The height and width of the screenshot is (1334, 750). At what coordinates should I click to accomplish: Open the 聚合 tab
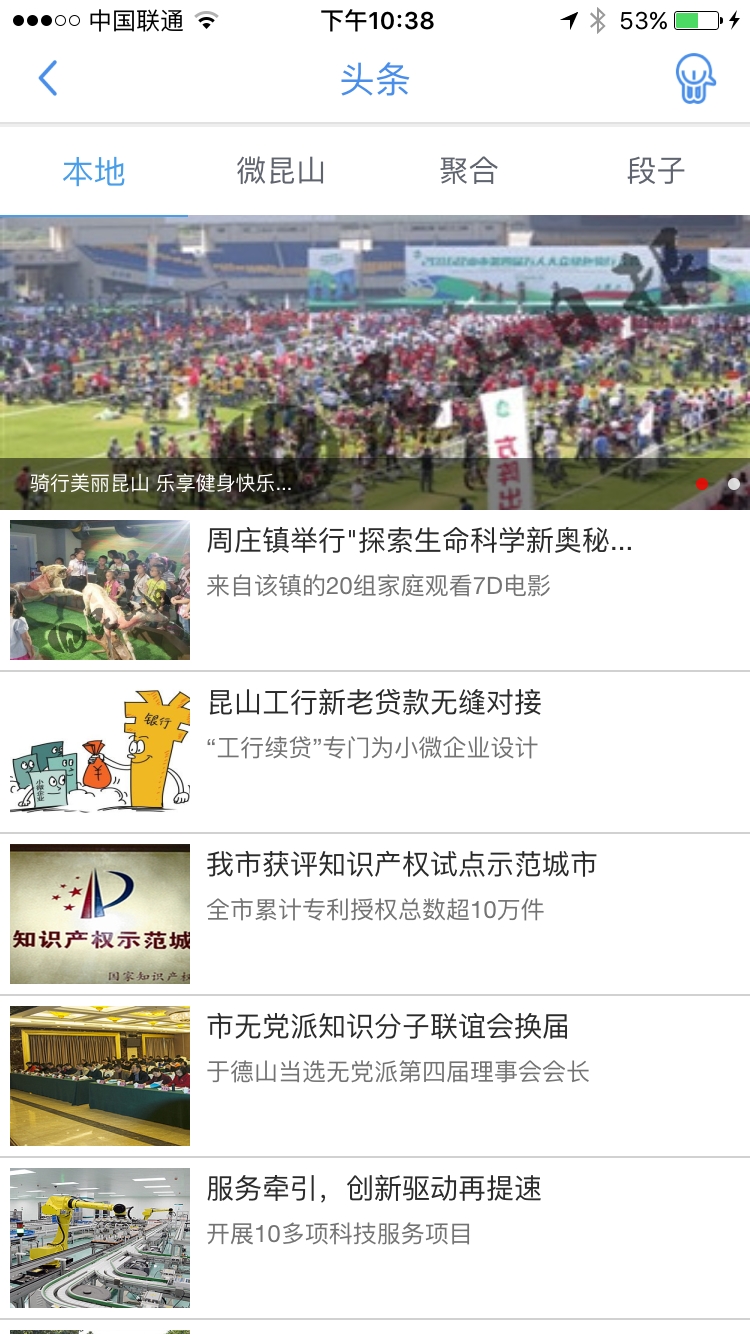click(x=468, y=171)
